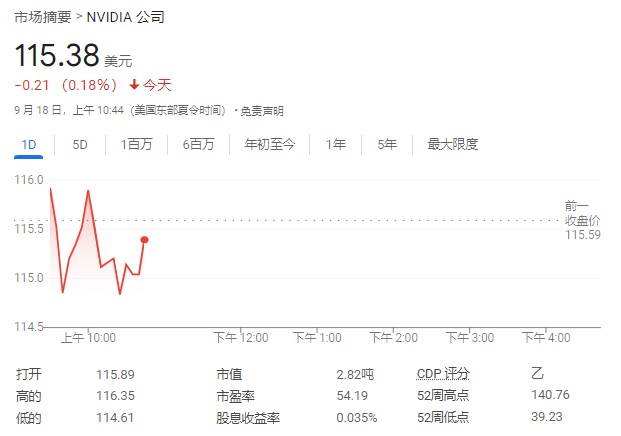Open the 市场摘要 breadcrumb link
The height and width of the screenshot is (436, 621).
click(x=41, y=17)
